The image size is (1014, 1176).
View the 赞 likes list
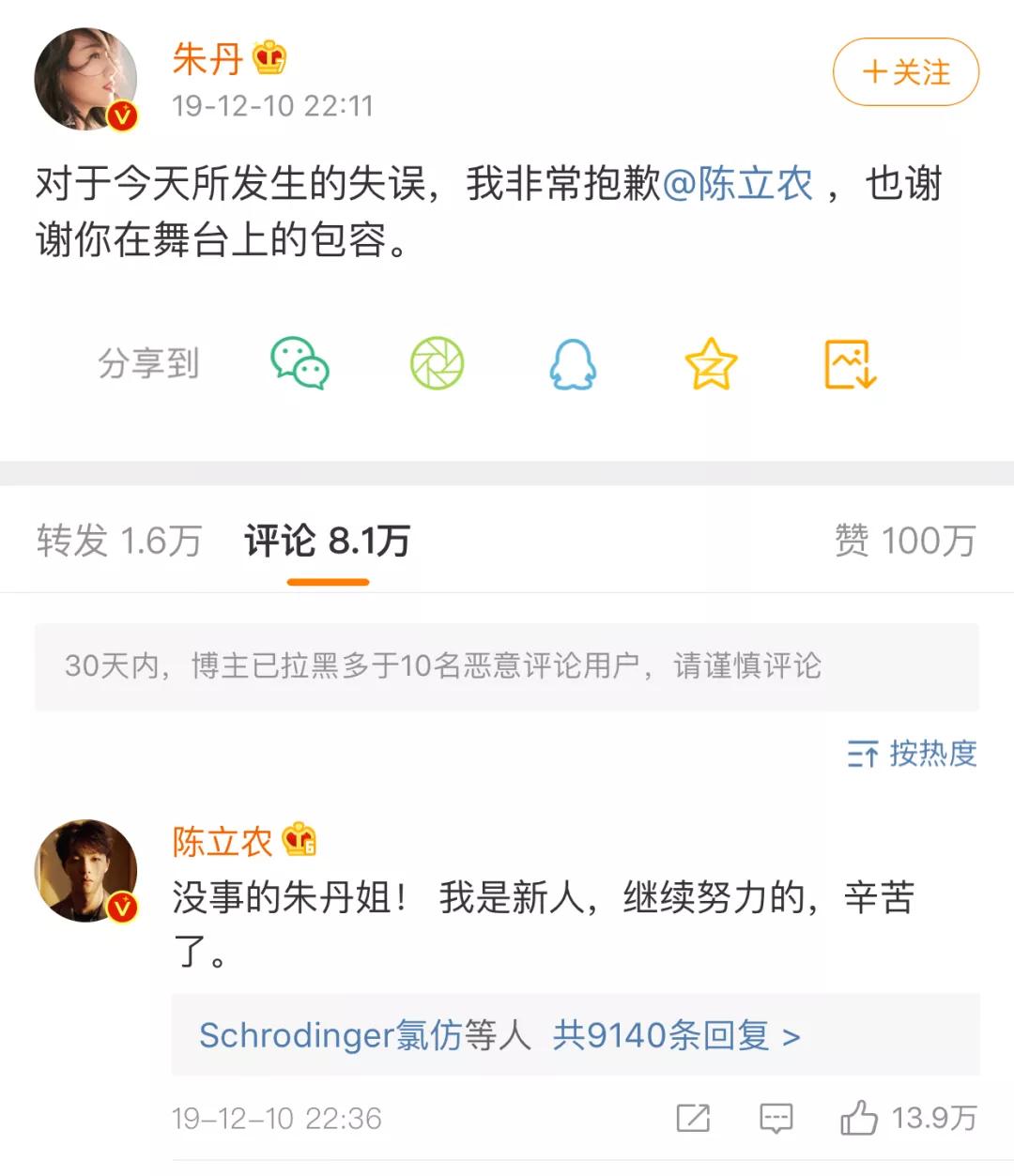click(904, 541)
